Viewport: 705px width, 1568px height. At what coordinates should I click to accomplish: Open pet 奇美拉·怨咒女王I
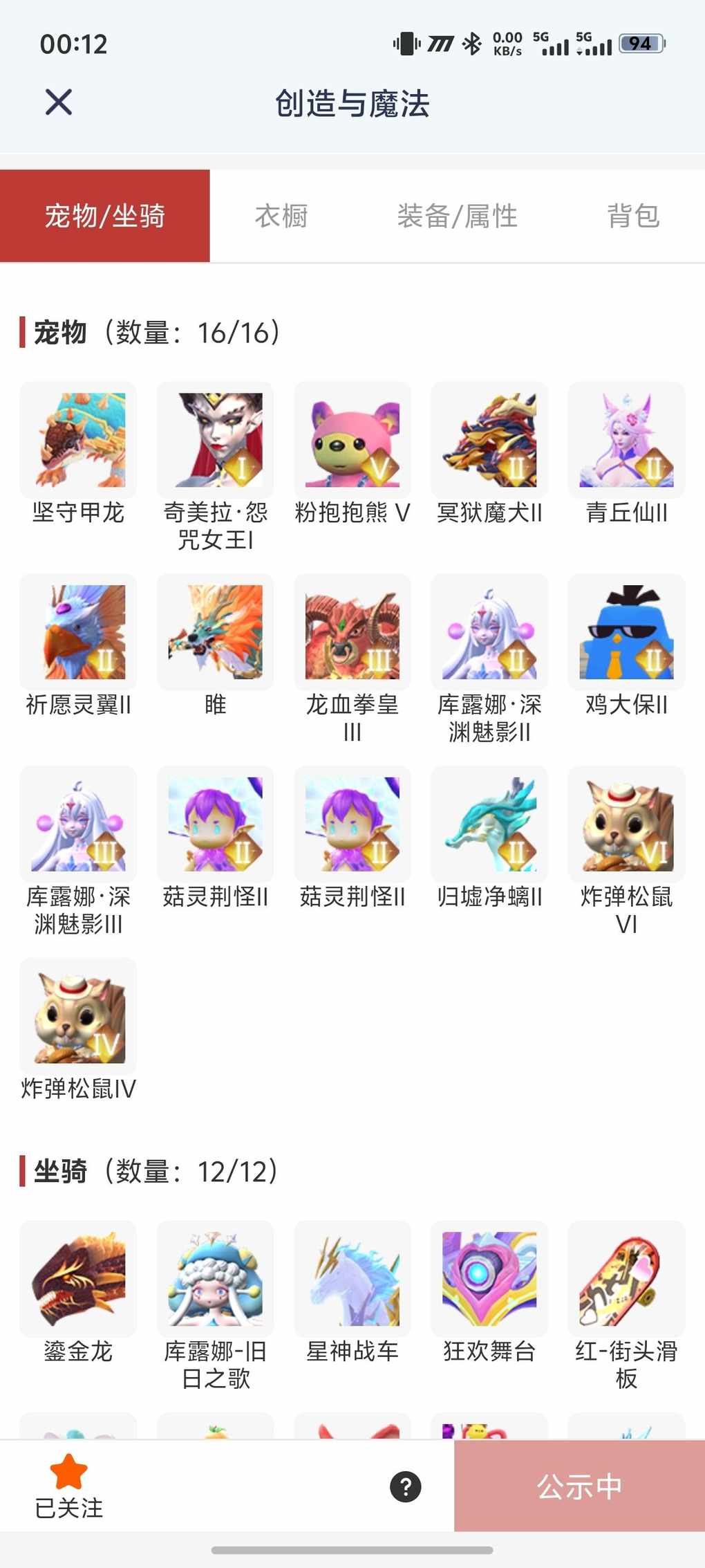point(215,441)
